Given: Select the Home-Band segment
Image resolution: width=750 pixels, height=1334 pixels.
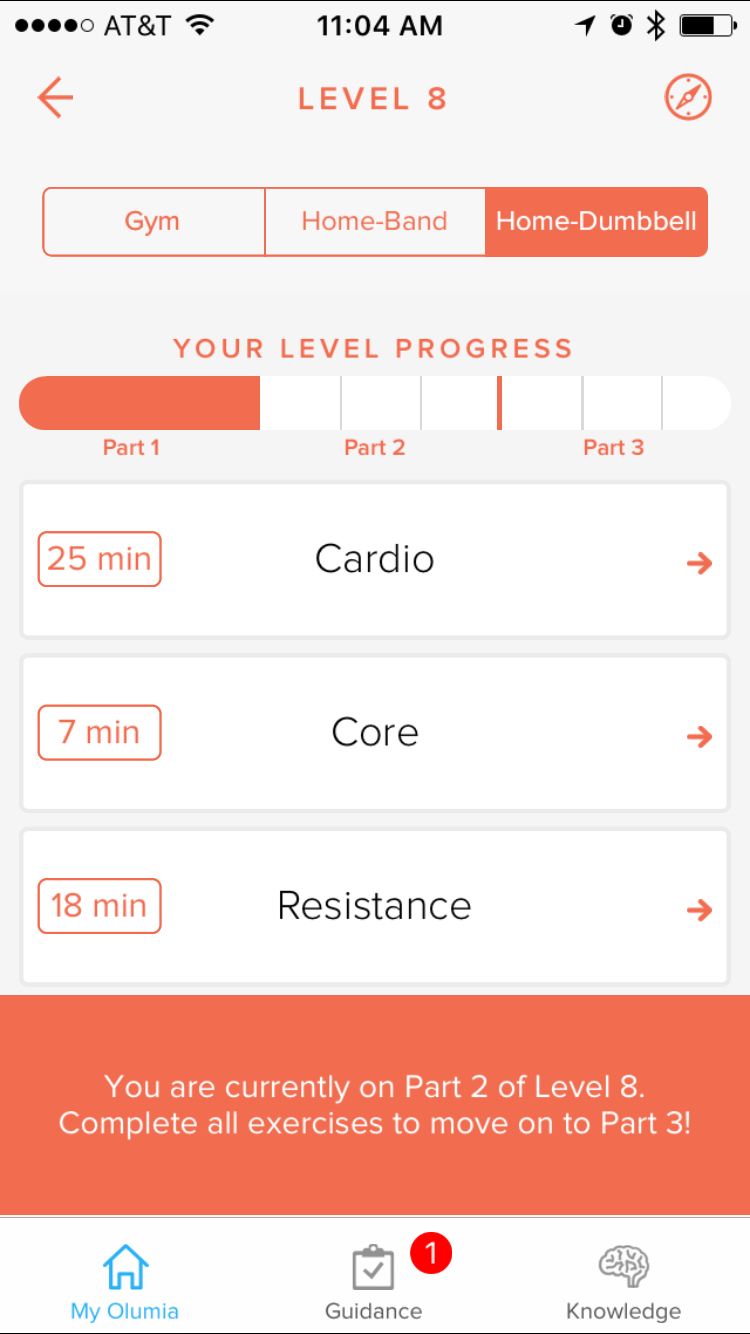Looking at the screenshot, I should click(x=374, y=221).
